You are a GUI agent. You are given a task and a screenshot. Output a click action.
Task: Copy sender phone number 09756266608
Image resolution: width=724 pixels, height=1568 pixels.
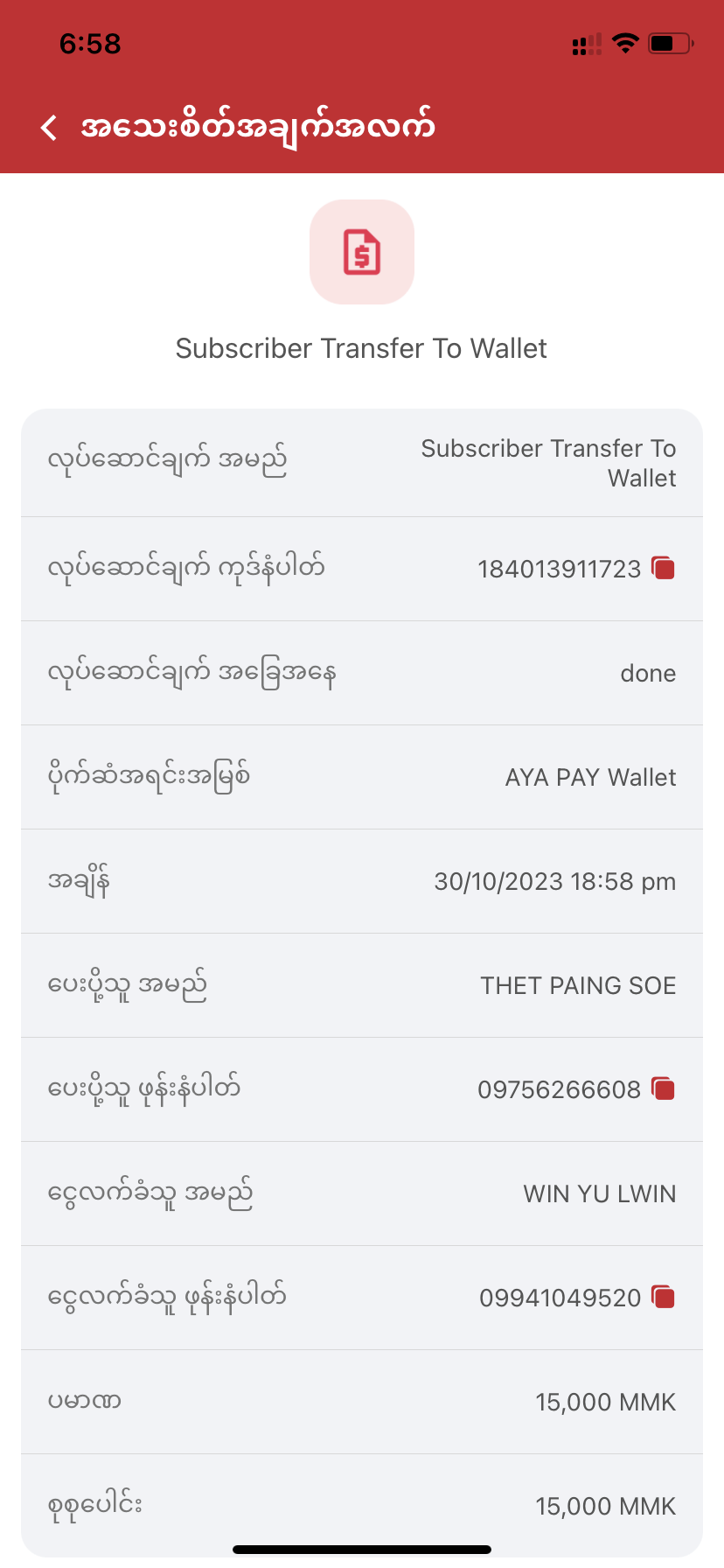664,1089
